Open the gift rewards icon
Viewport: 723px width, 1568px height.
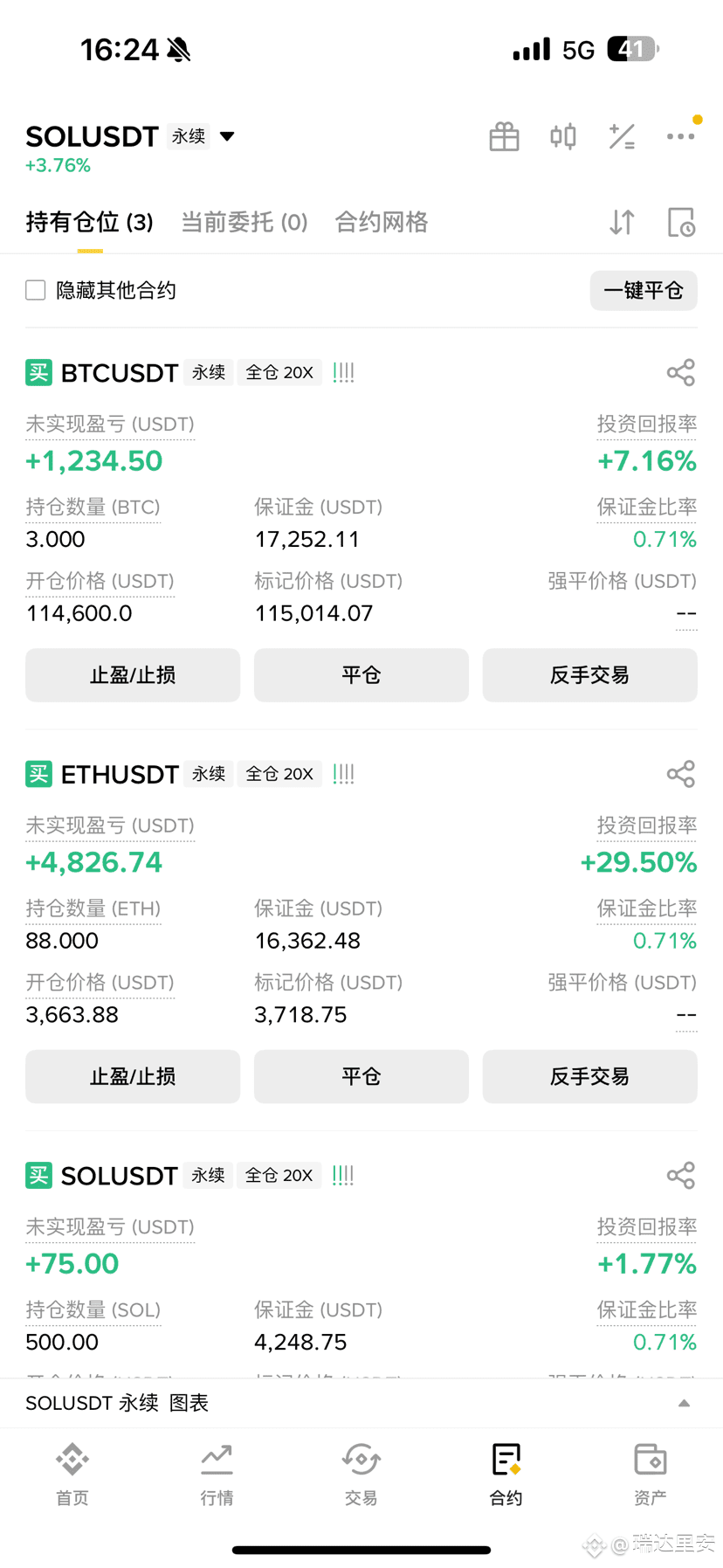click(x=504, y=137)
